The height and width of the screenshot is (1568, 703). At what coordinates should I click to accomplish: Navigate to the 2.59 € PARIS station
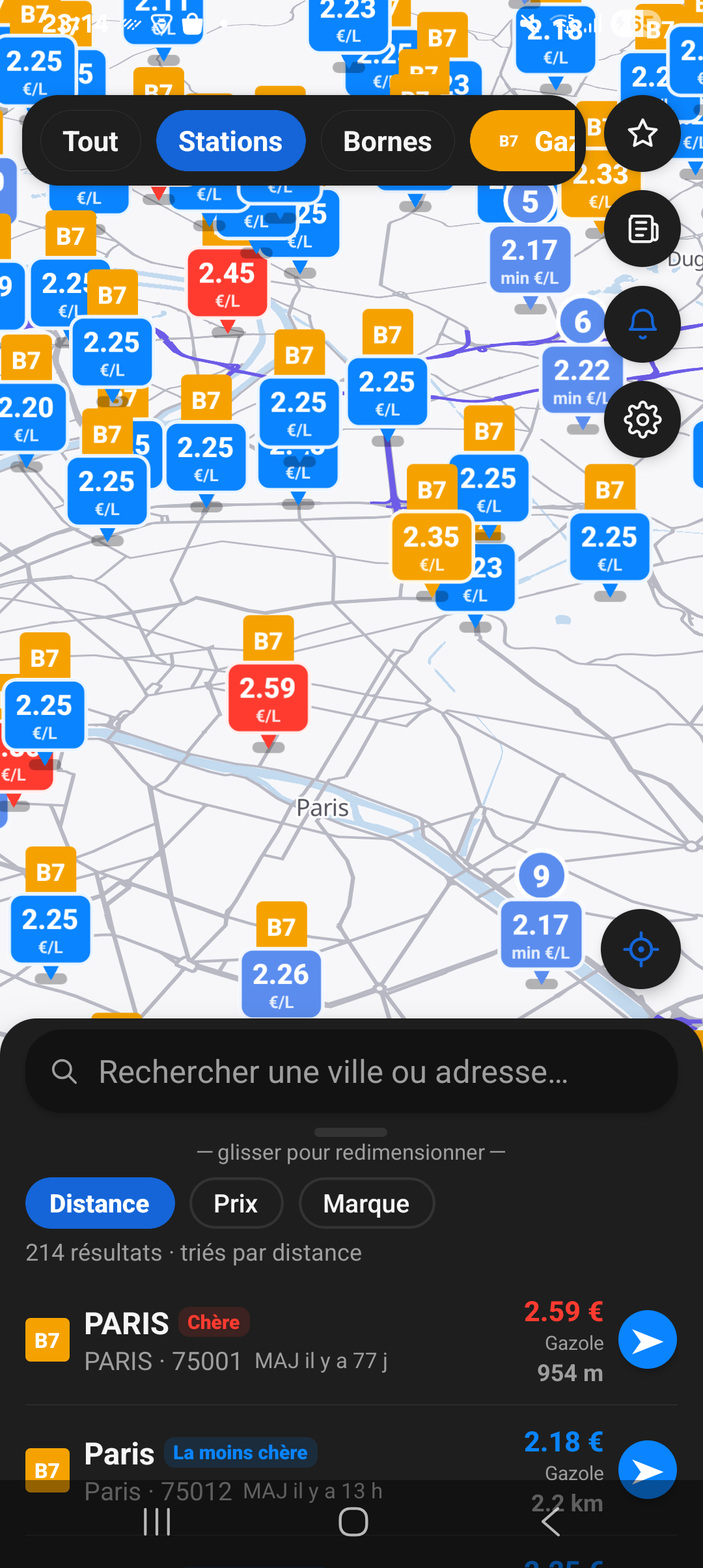(x=648, y=1340)
